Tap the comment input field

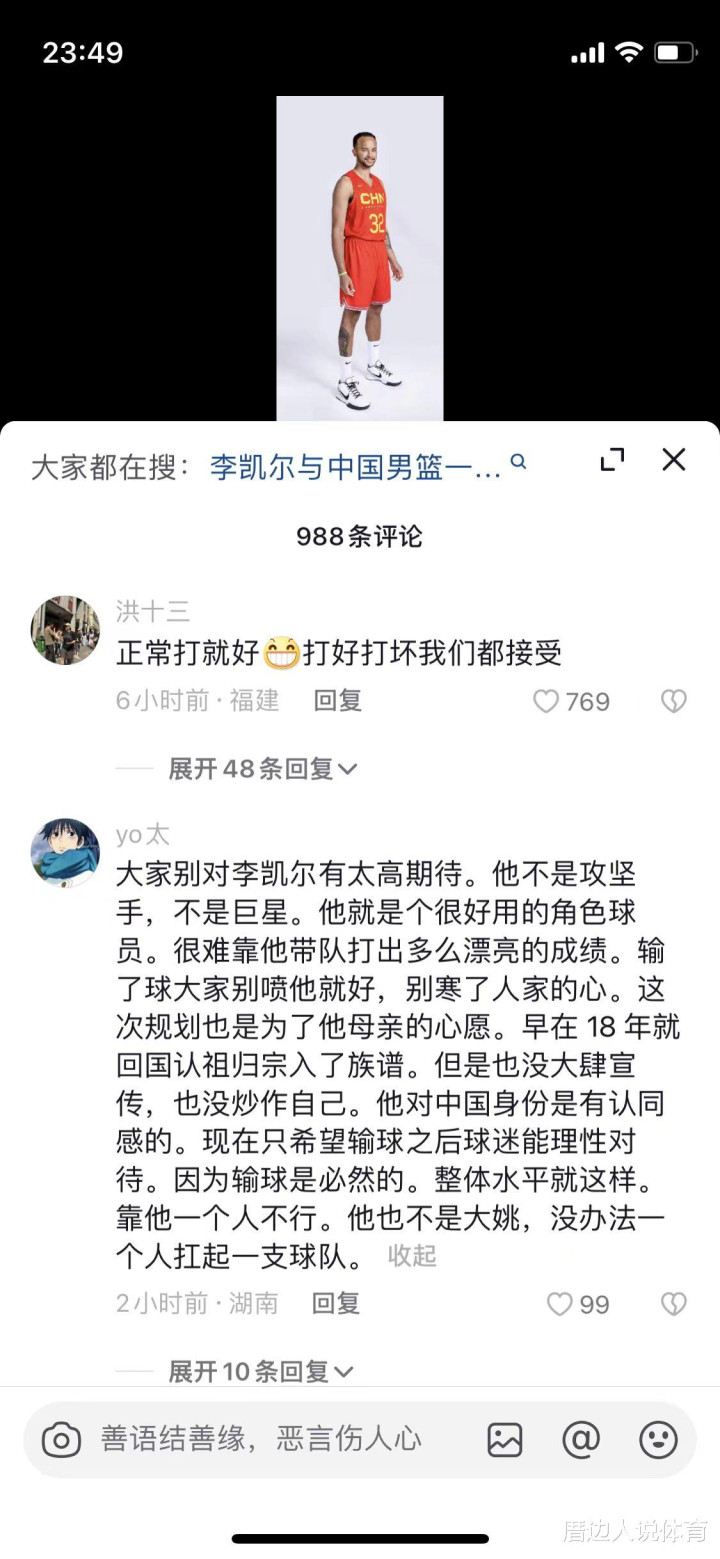pyautogui.click(x=262, y=1439)
